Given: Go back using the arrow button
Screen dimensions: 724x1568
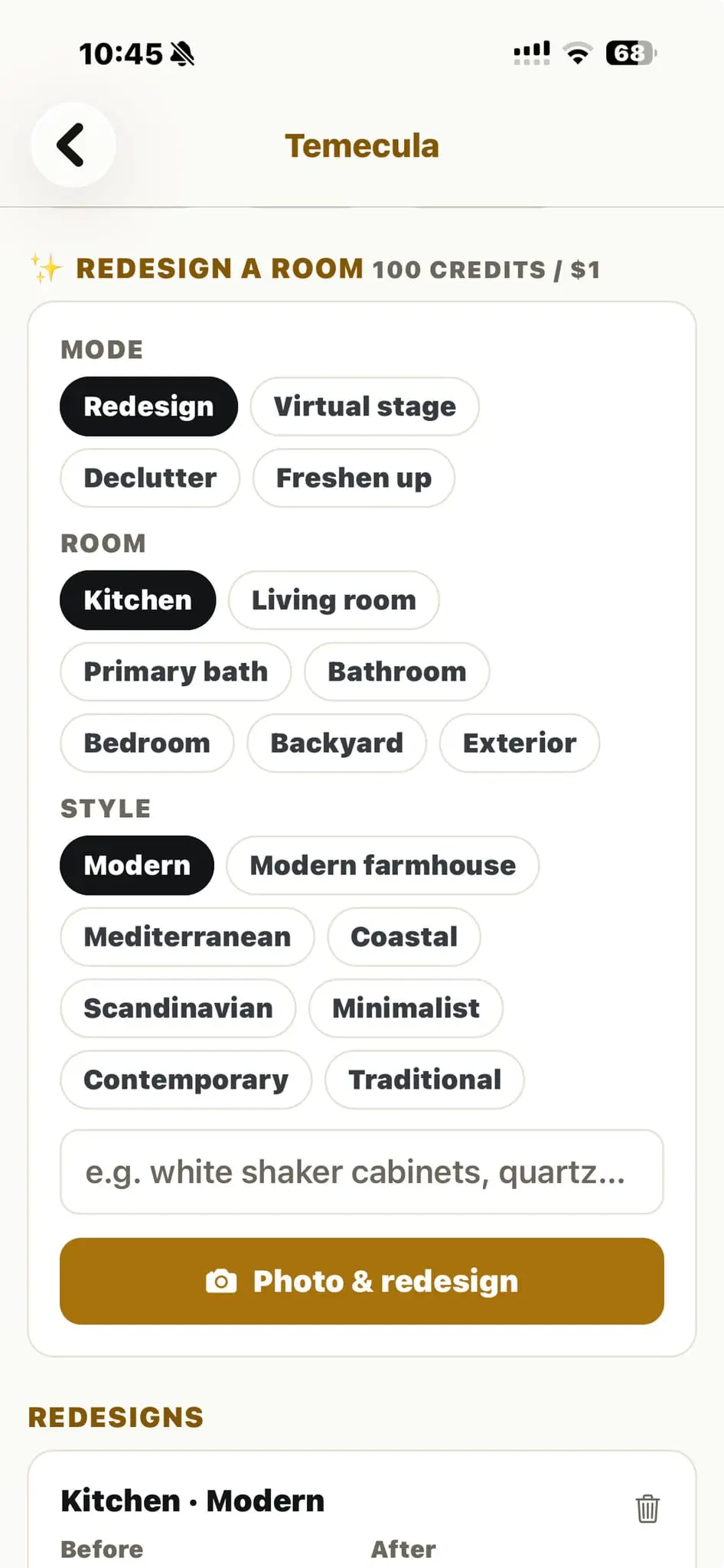Looking at the screenshot, I should click(73, 145).
